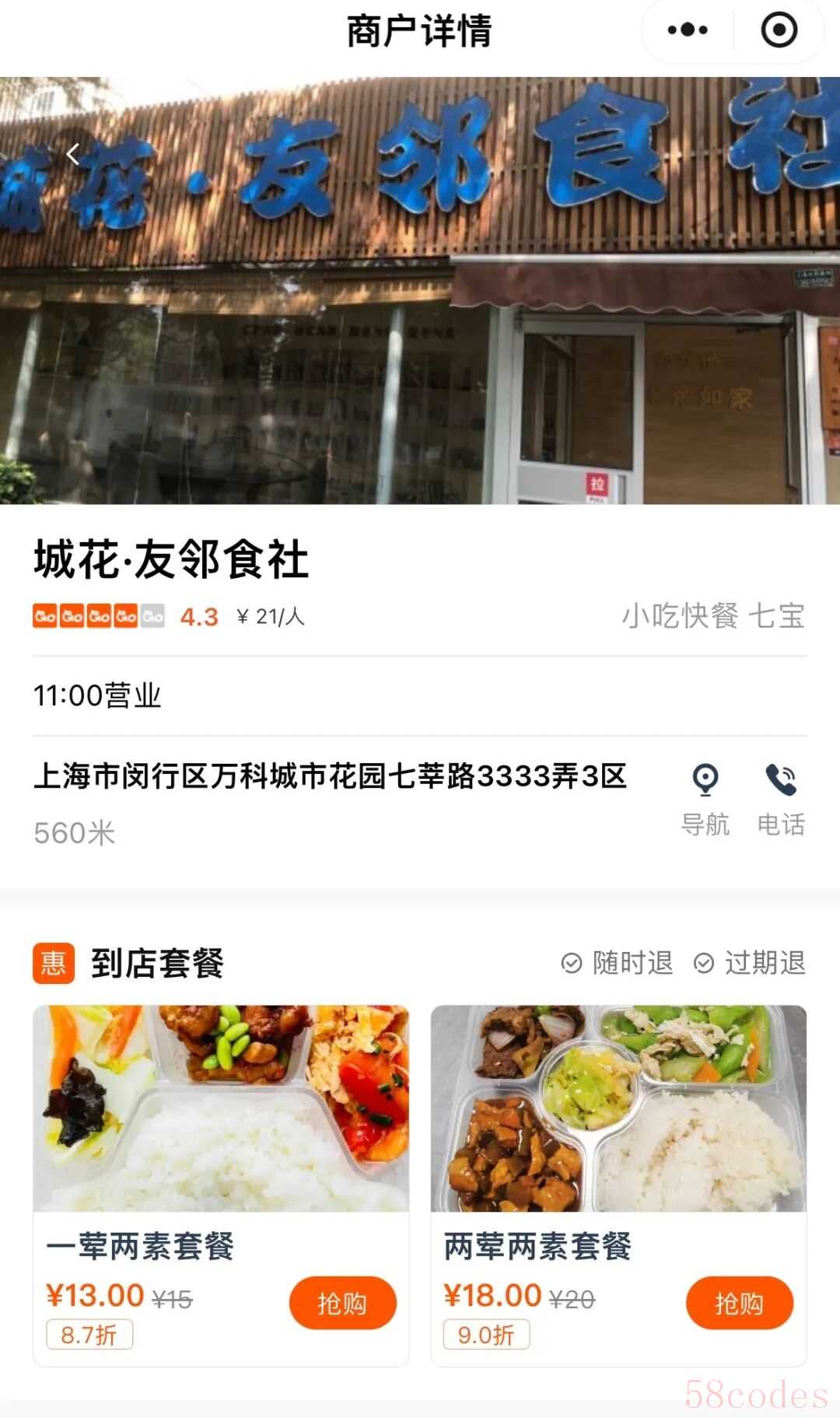Screen dimensions: 840x1418
Task: View the storefront header photo
Action: pos(420,311)
